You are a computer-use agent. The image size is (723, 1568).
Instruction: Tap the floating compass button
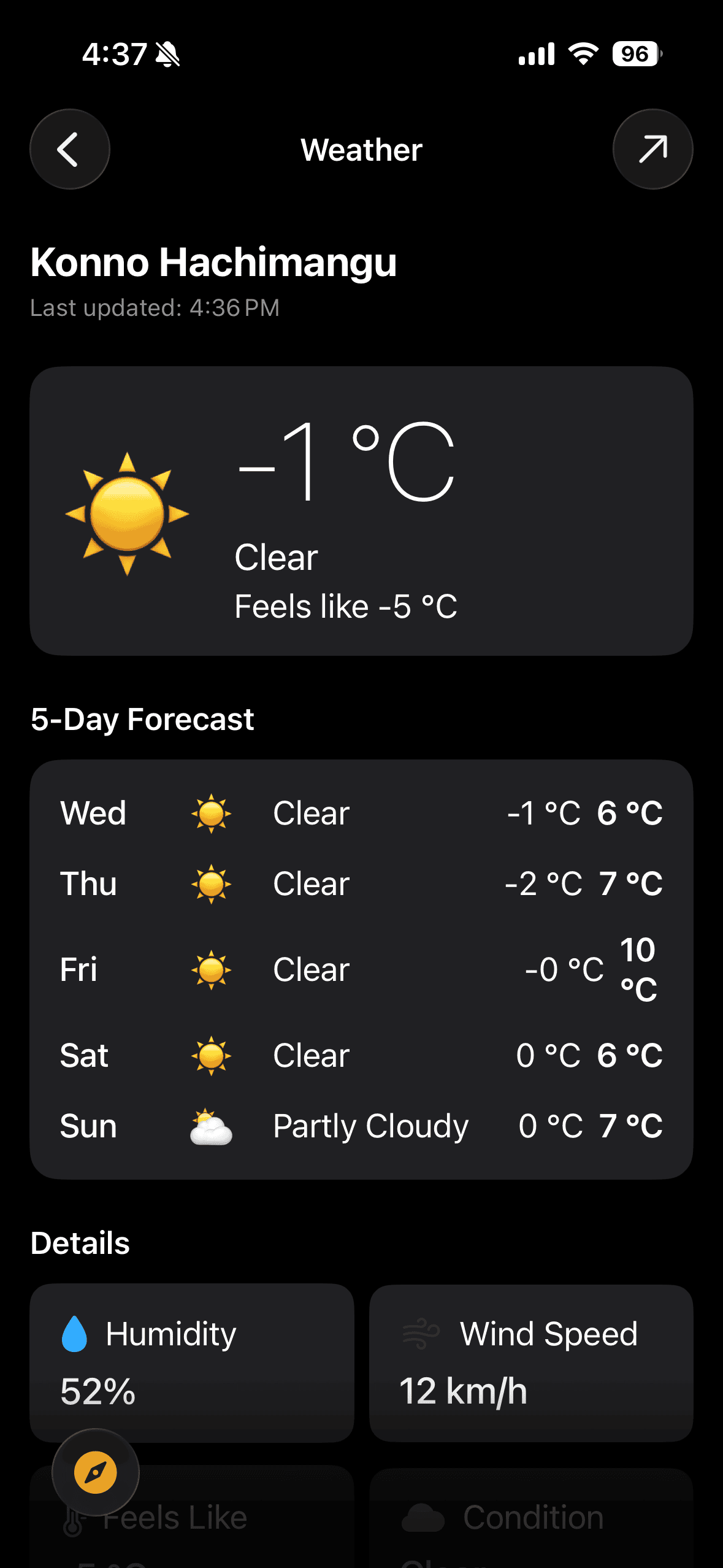96,1472
